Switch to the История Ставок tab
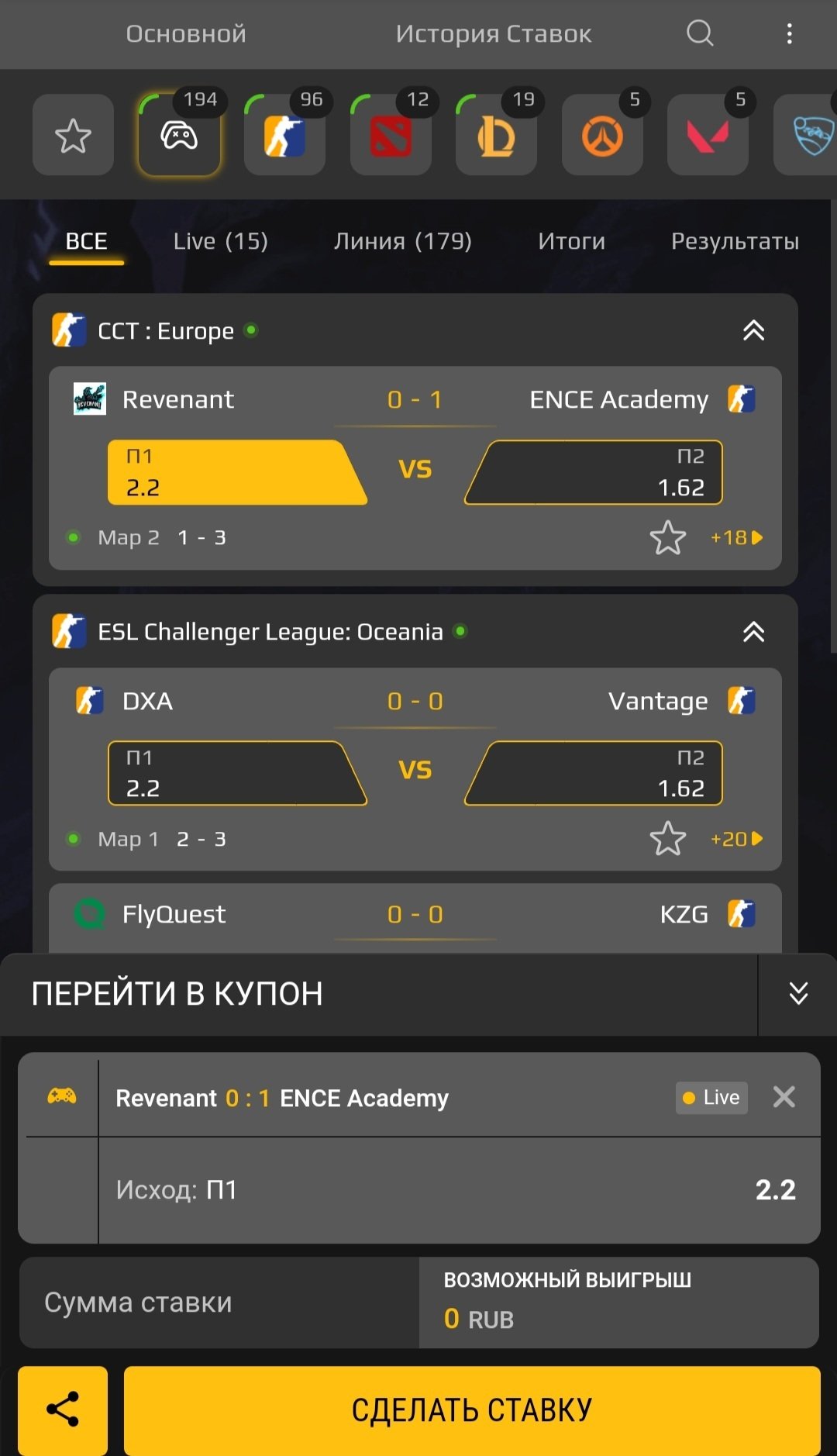This screenshot has height=1456, width=837. pos(493,34)
